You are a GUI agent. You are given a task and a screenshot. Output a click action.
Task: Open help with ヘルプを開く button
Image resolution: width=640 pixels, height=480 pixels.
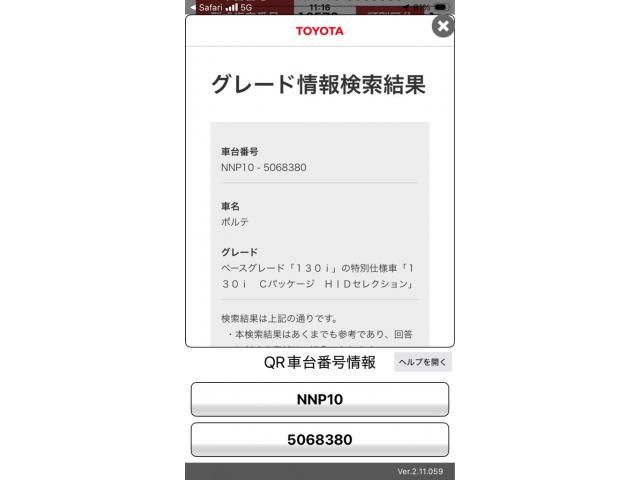pos(422,362)
